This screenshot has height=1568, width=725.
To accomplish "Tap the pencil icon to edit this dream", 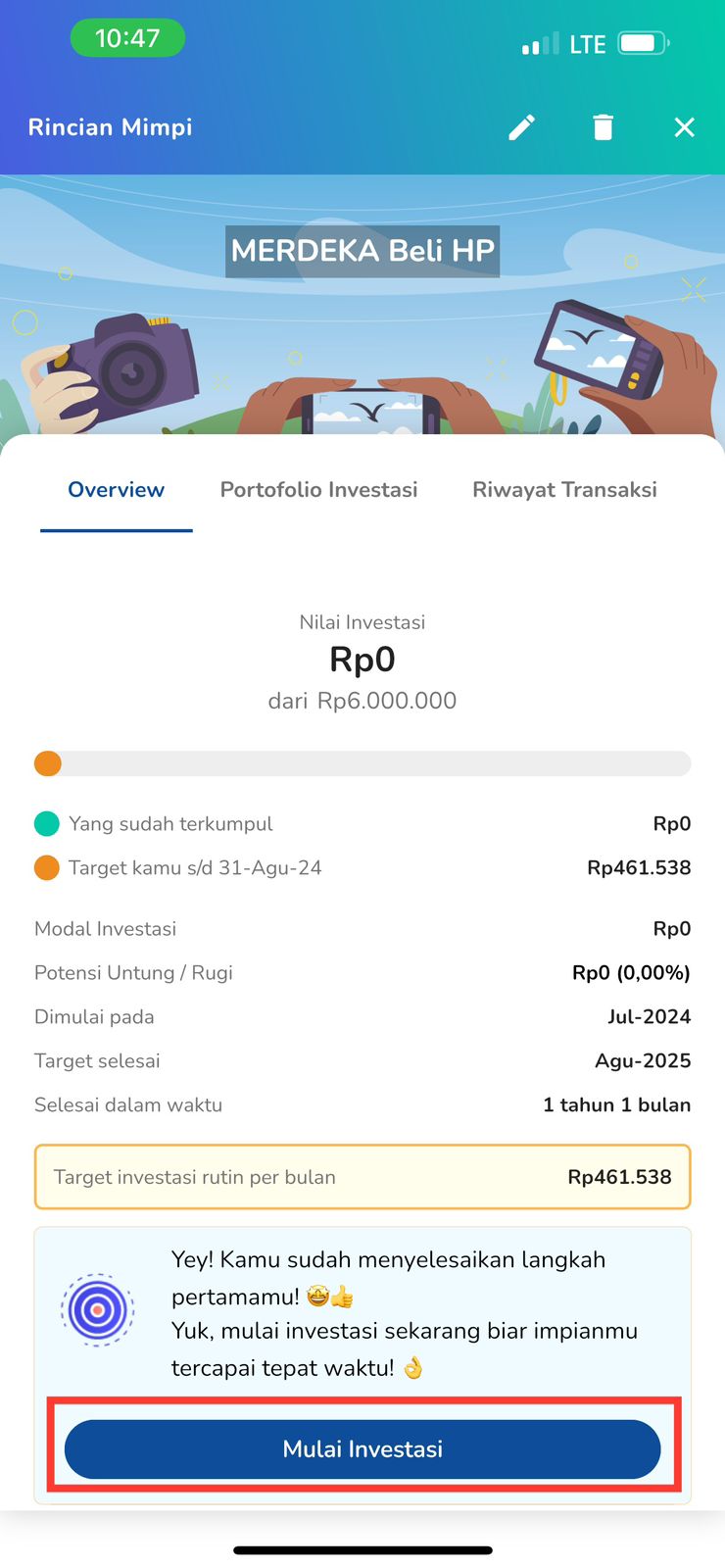I will click(522, 127).
